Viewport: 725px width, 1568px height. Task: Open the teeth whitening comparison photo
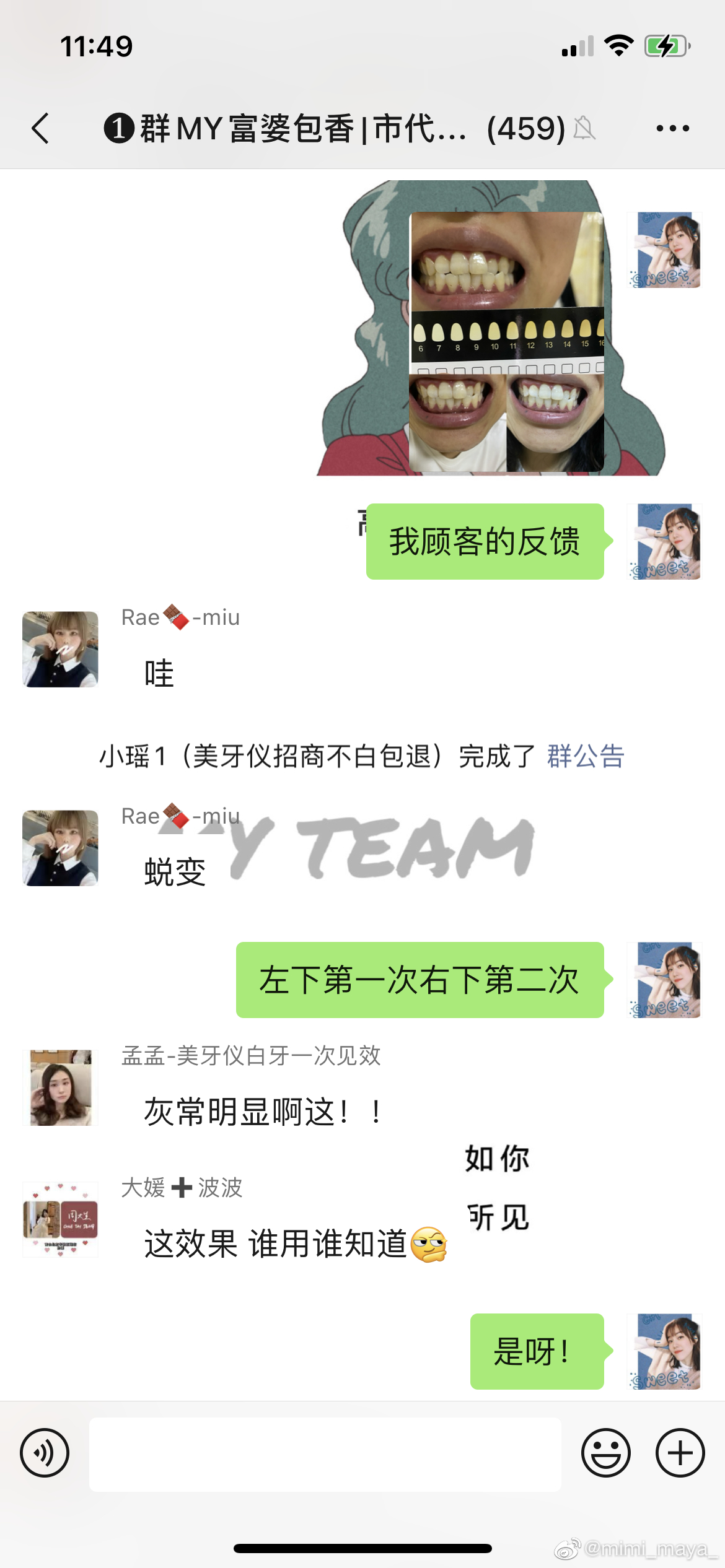pos(507,342)
